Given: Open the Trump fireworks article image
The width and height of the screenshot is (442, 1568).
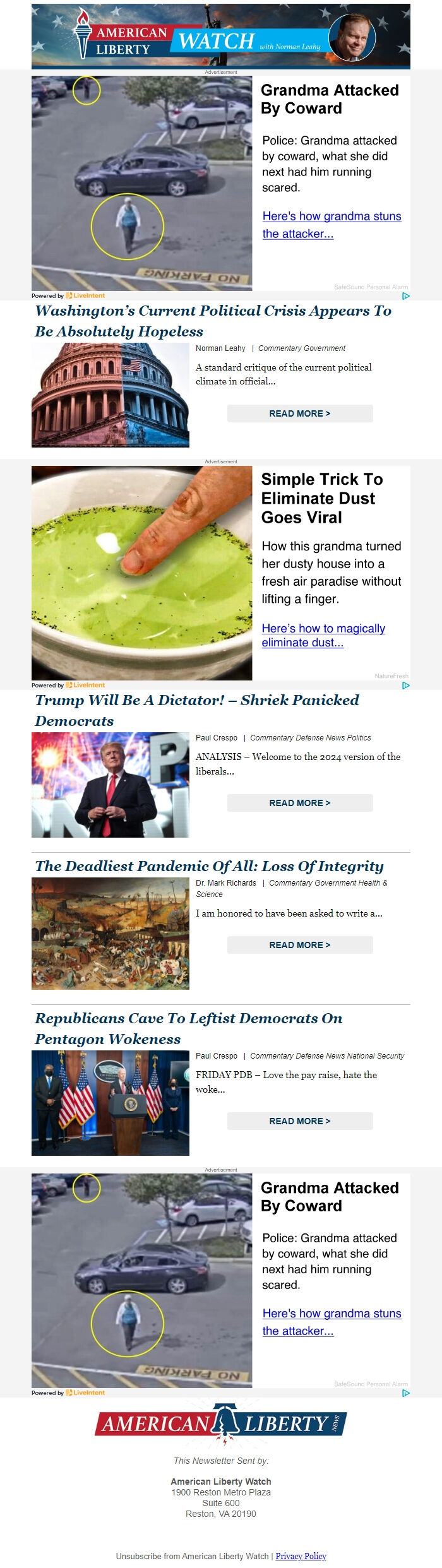Looking at the screenshot, I should click(x=110, y=785).
